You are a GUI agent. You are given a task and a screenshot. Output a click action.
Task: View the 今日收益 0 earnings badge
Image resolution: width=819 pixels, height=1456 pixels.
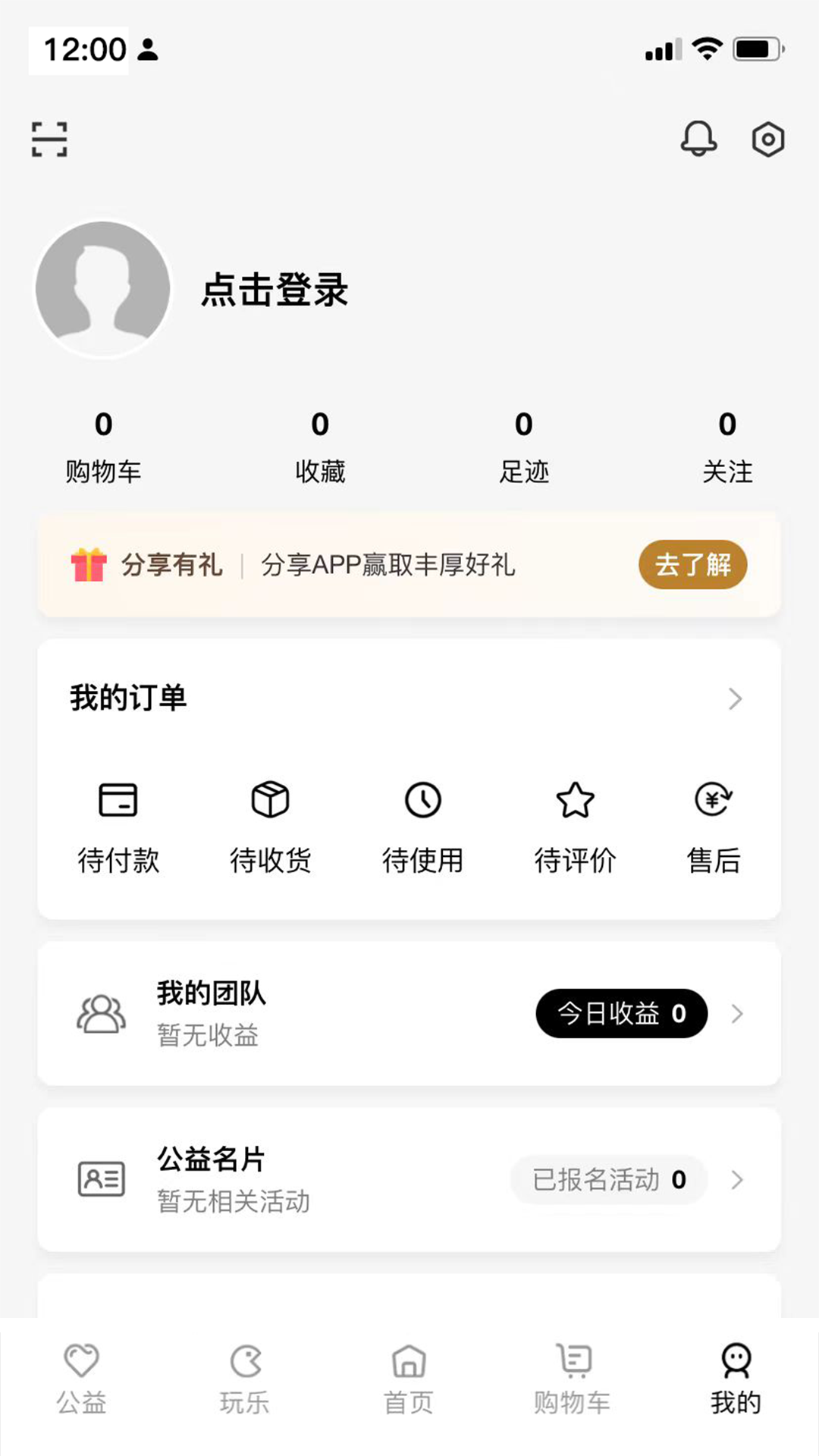[621, 1013]
